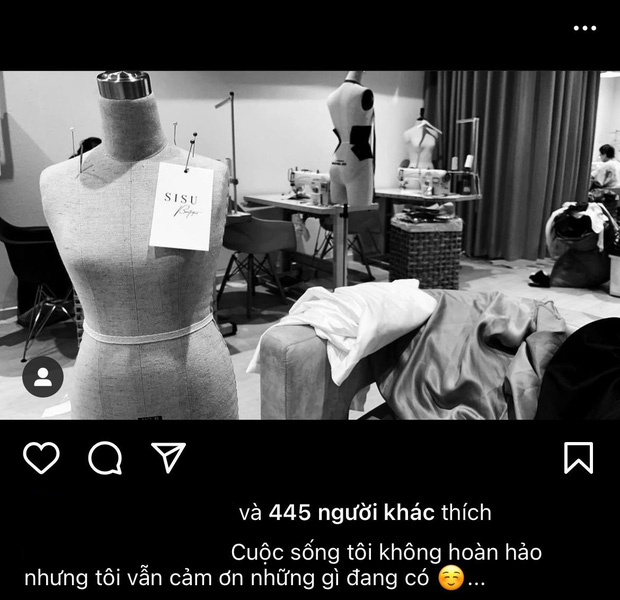The height and width of the screenshot is (600, 620).
Task: Share the post via paper plane
Action: 168,456
